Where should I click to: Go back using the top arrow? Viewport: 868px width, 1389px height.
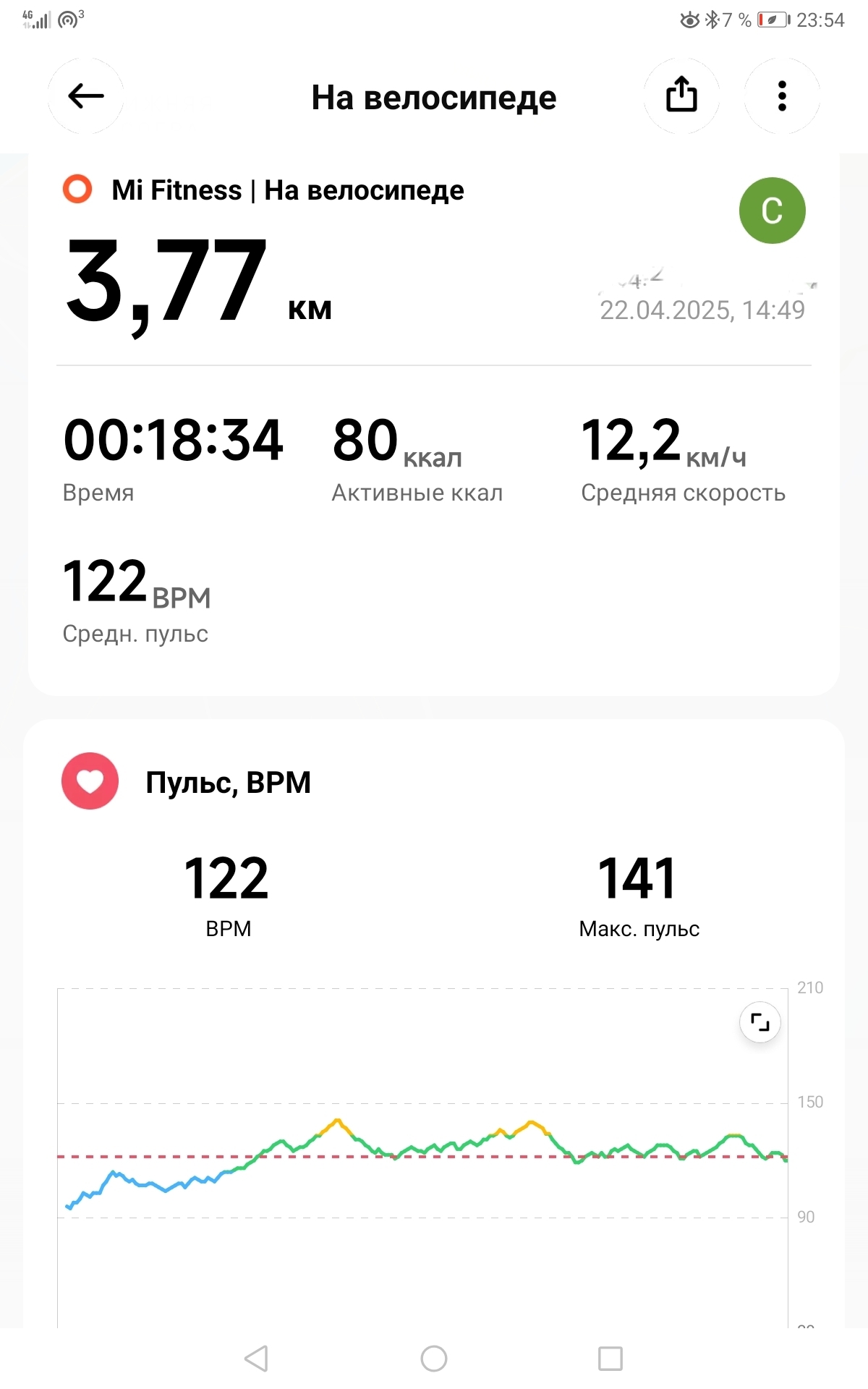coord(85,96)
